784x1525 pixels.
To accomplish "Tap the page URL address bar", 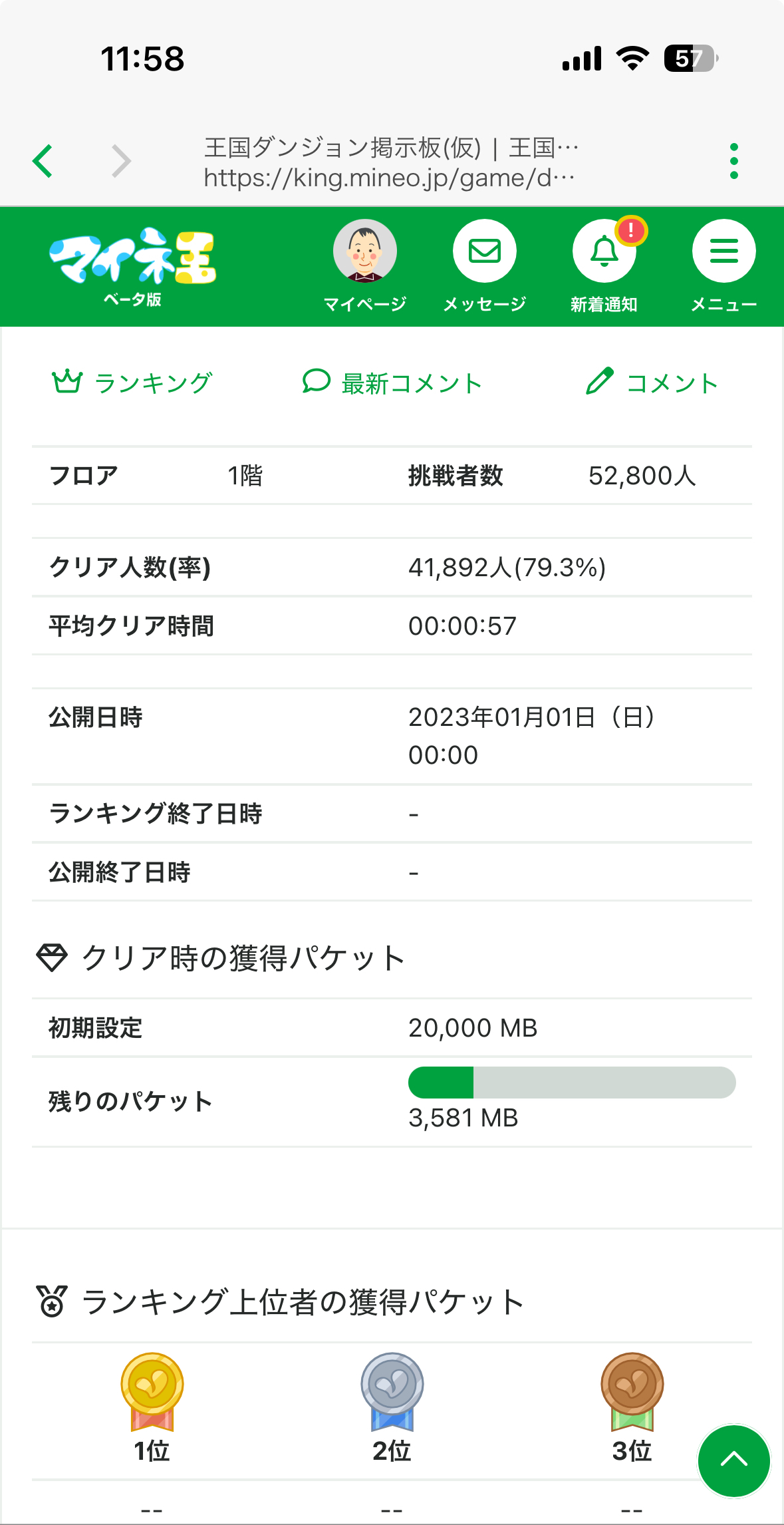I will point(391,162).
